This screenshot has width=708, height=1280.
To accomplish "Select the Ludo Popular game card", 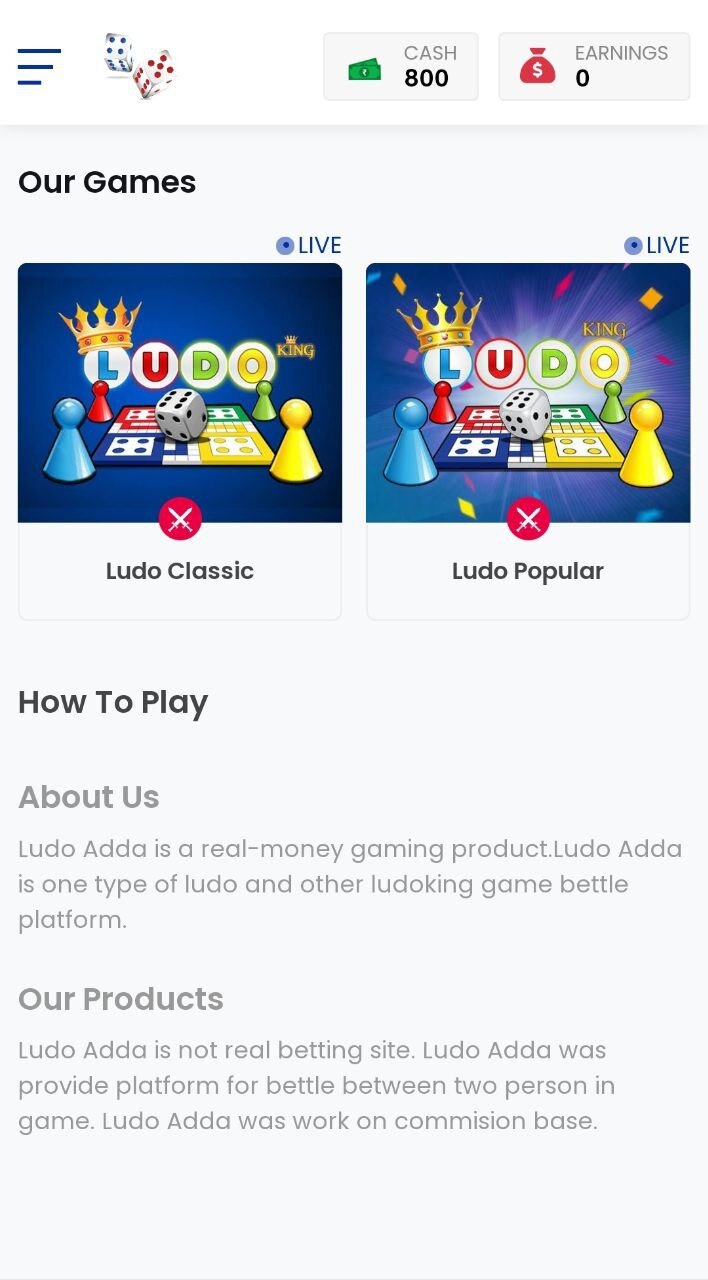I will point(528,440).
